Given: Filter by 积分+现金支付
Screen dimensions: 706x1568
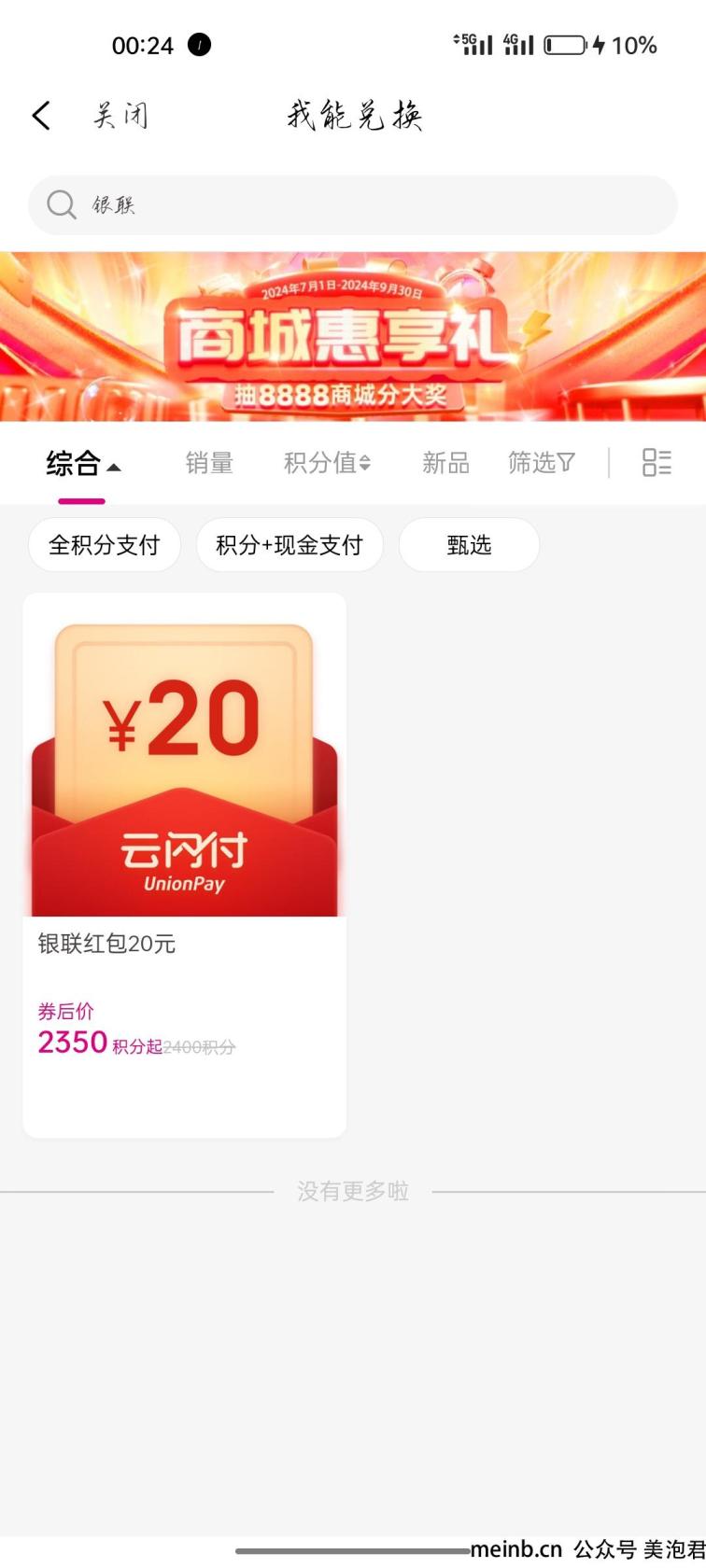Looking at the screenshot, I should coord(289,545).
